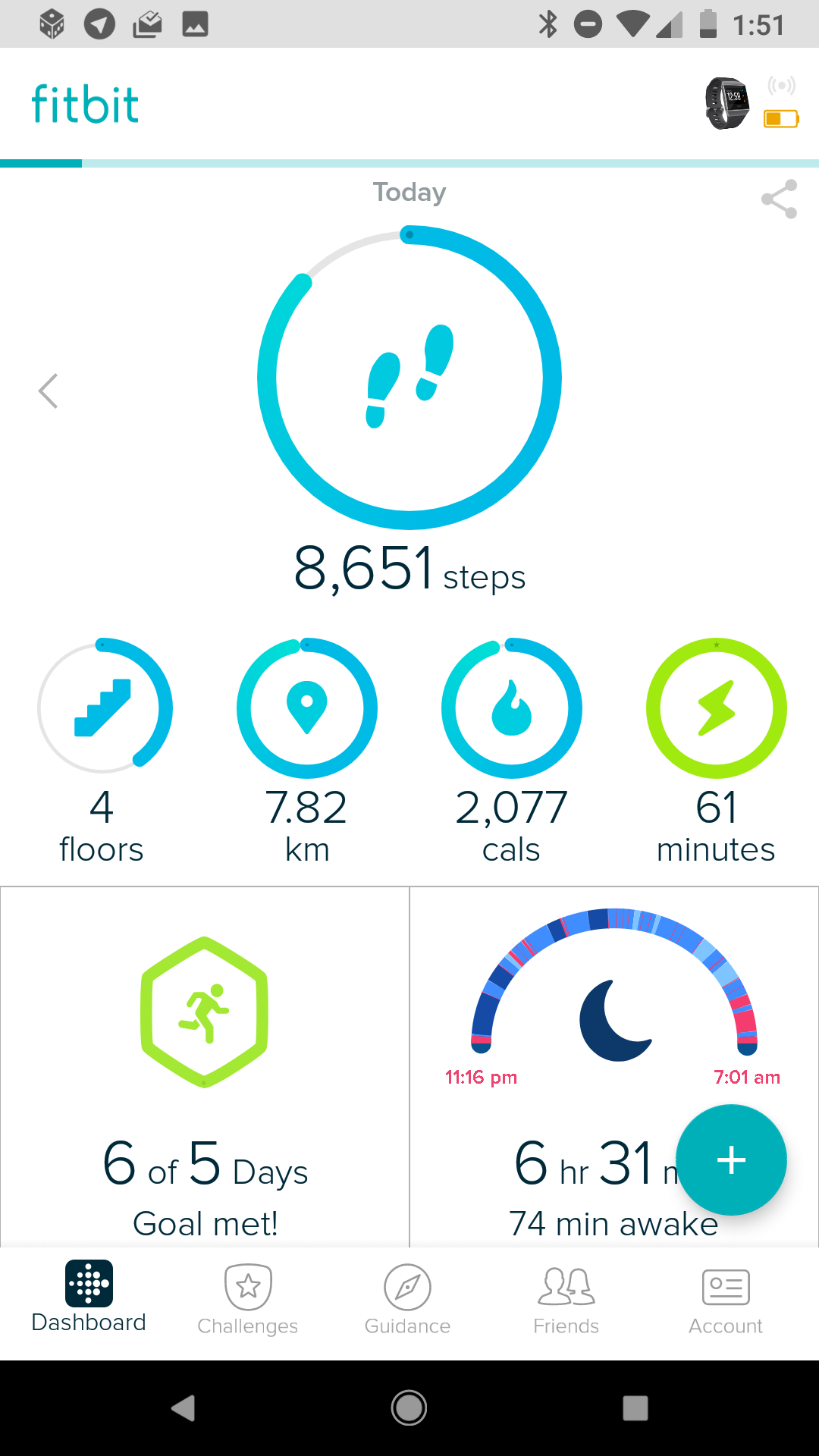The width and height of the screenshot is (819, 1456).
Task: Share today's stats via share icon
Action: (779, 199)
